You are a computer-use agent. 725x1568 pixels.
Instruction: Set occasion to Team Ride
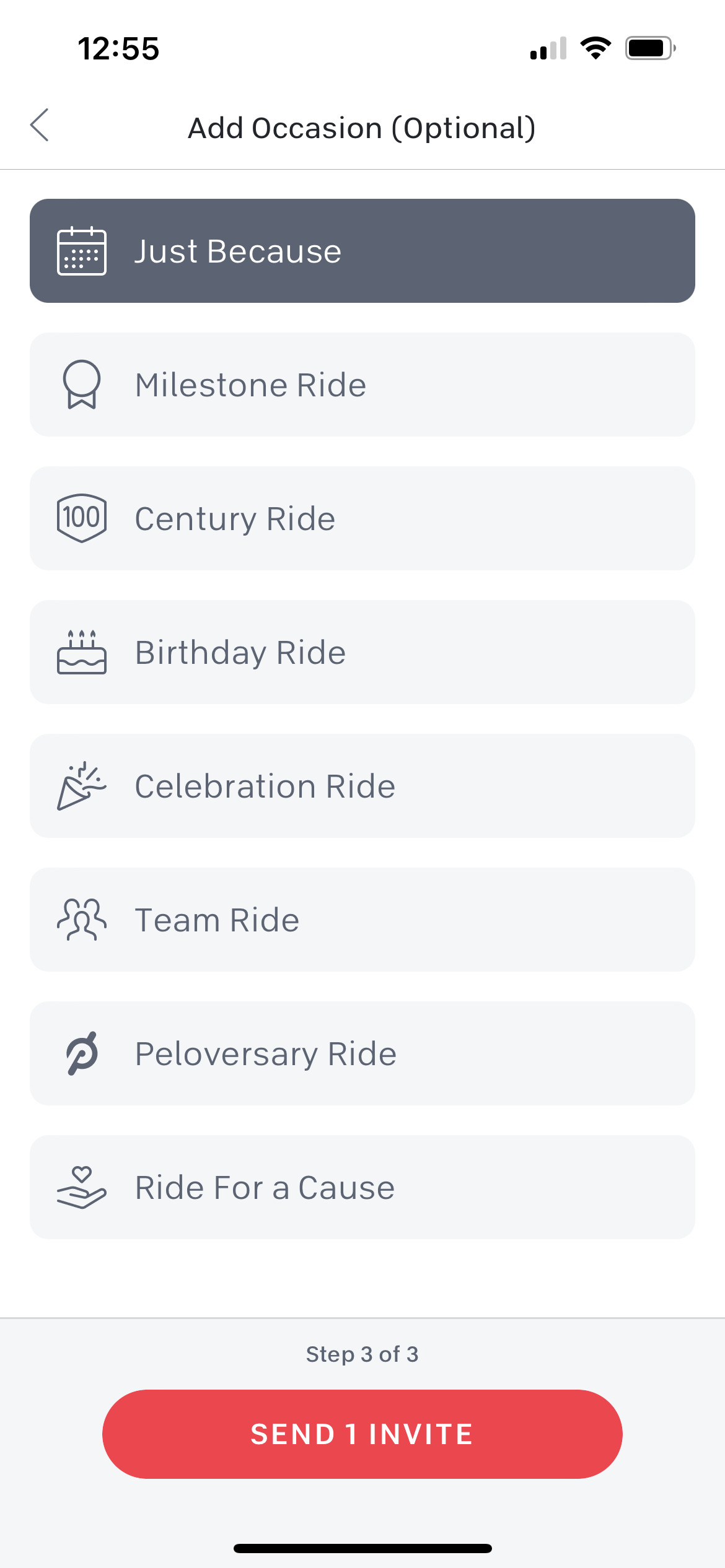click(x=362, y=920)
